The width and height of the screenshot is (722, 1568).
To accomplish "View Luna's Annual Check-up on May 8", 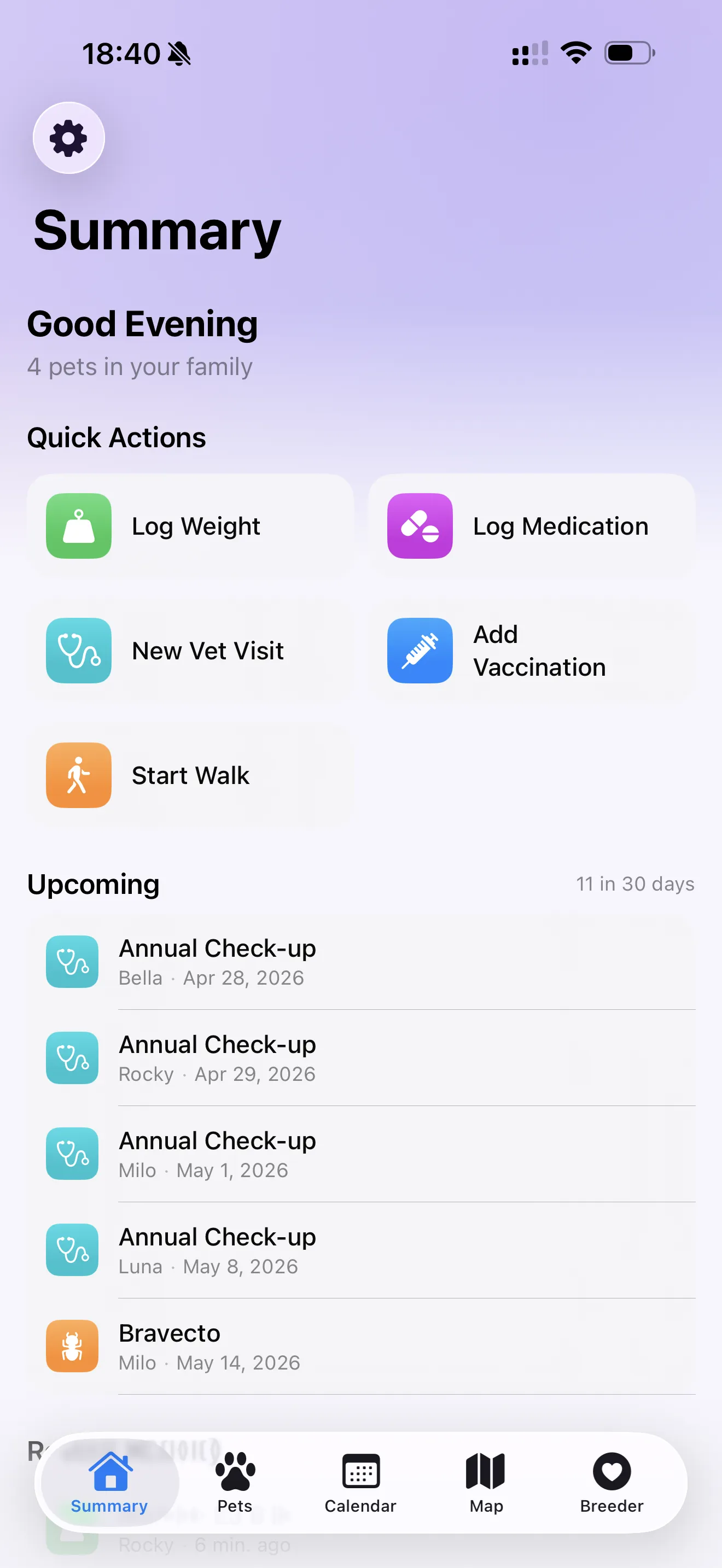I will pos(360,1250).
